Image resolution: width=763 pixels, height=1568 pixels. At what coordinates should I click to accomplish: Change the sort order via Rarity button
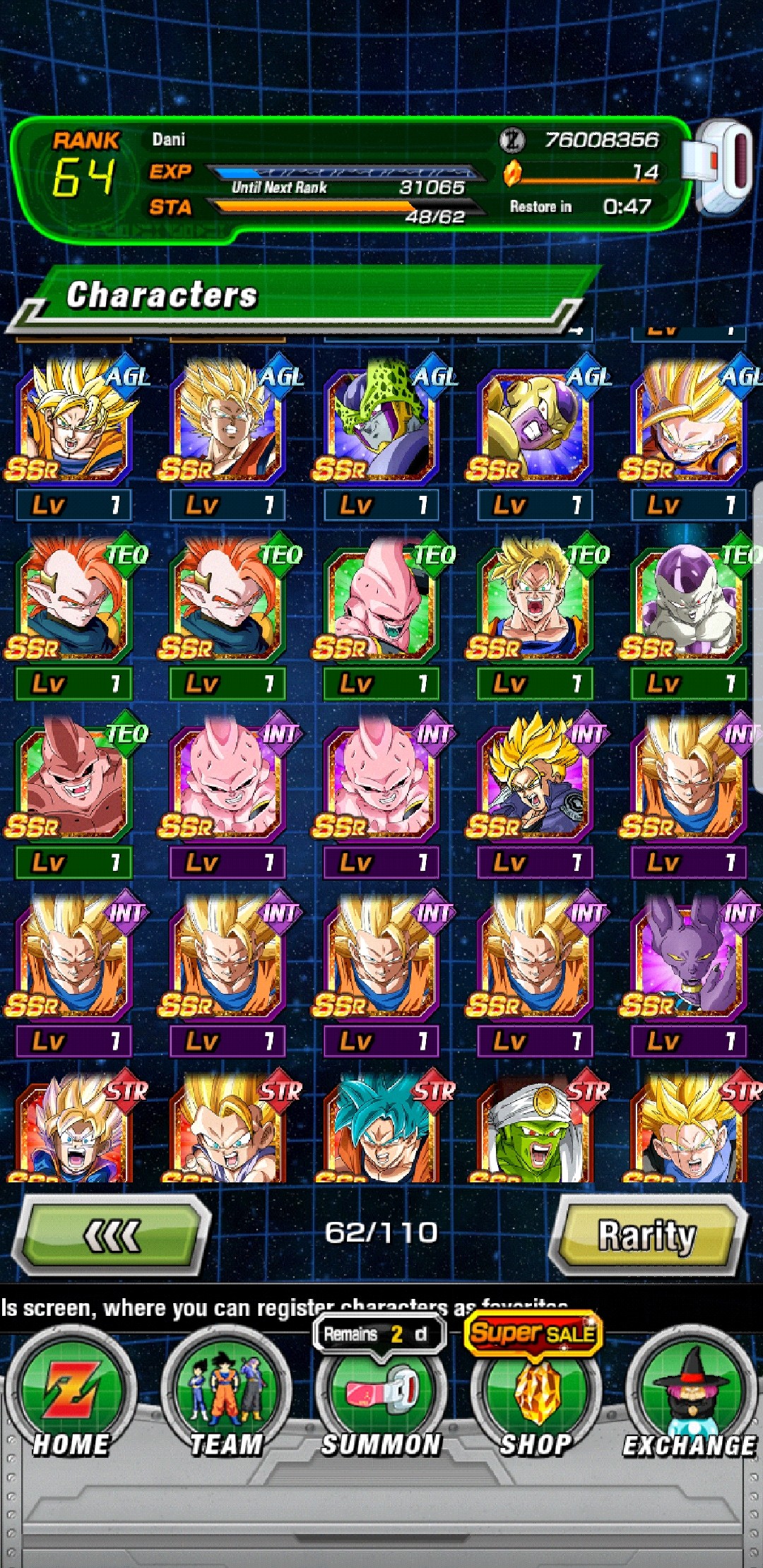(648, 1235)
